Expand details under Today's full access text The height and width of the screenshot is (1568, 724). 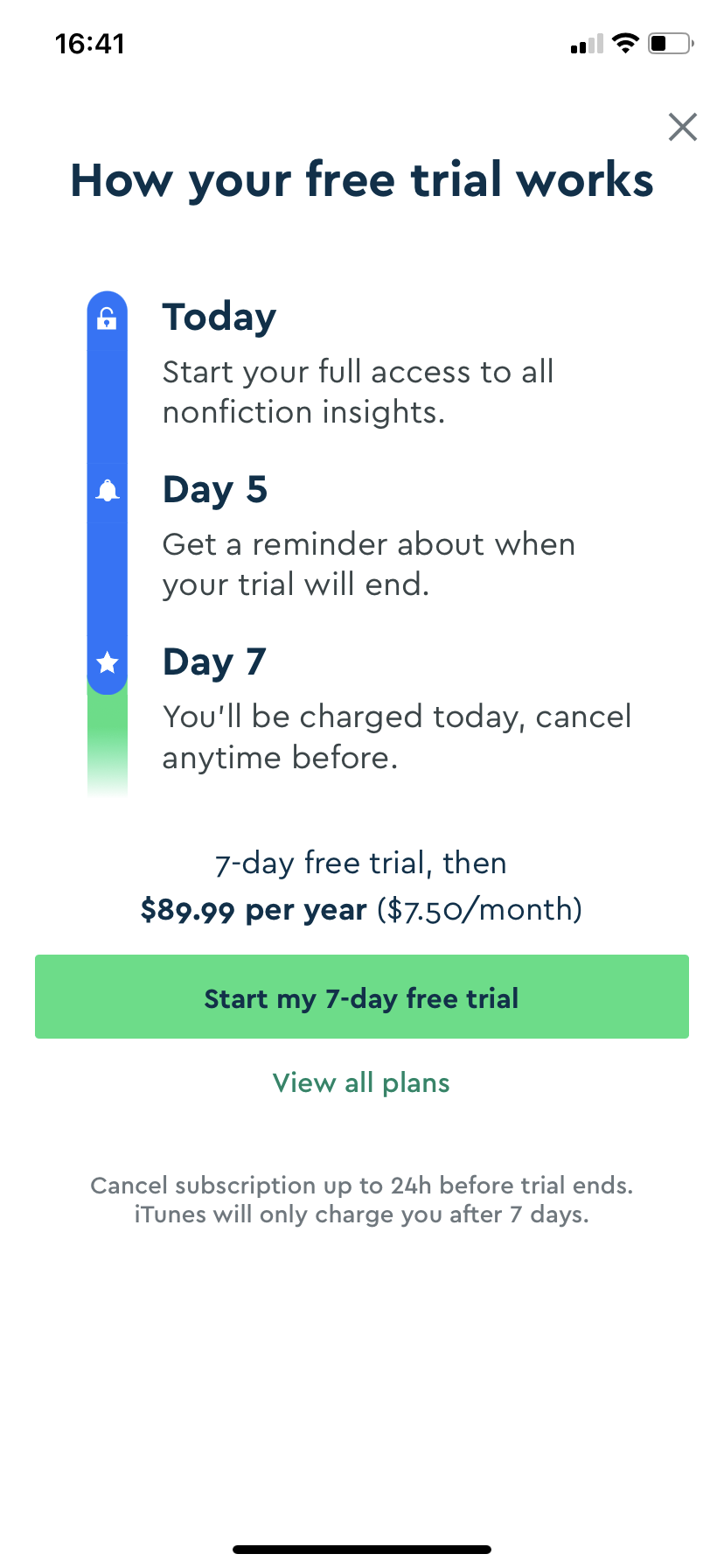pyautogui.click(x=358, y=391)
